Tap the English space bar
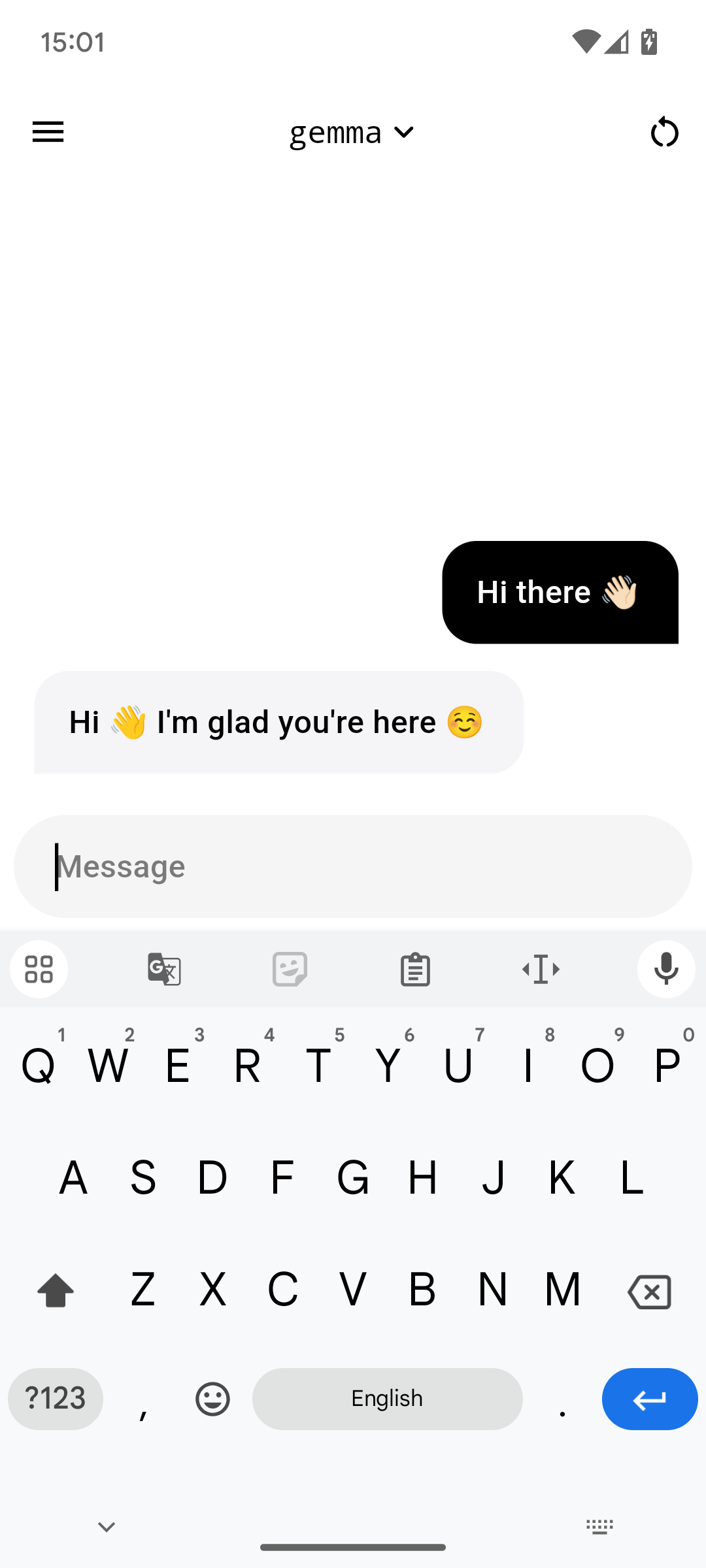706x1568 pixels. [x=387, y=1399]
